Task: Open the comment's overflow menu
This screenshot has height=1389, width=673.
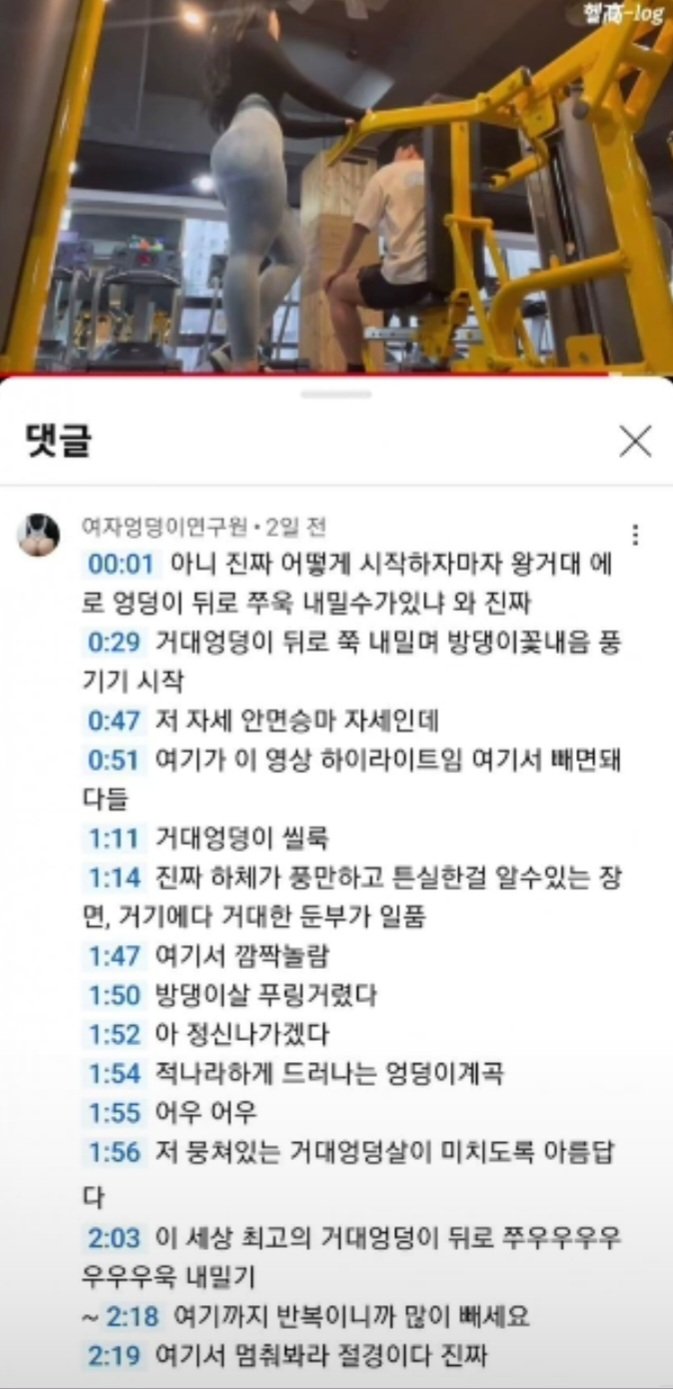Action: [635, 535]
